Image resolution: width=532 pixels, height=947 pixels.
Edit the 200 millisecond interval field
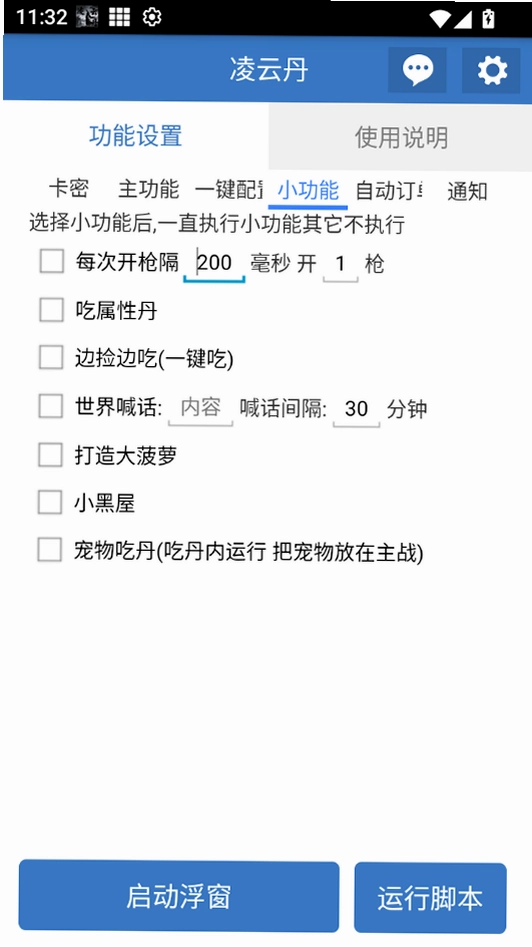tap(214, 264)
